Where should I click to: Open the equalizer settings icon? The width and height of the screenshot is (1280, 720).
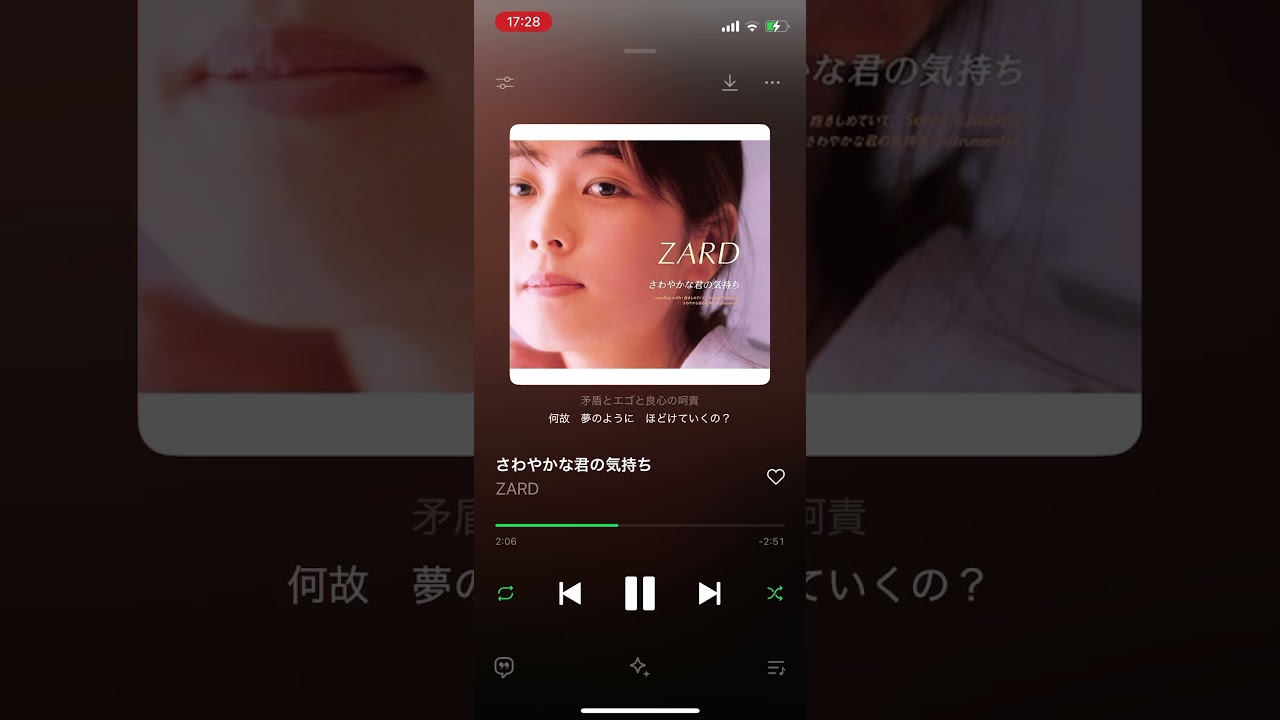[505, 83]
